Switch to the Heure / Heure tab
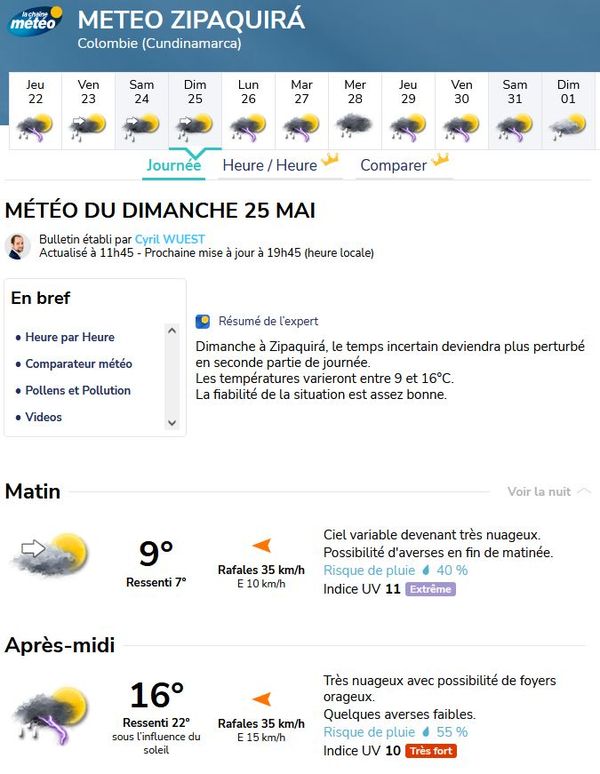Screen dimensions: 600x774 (270, 165)
